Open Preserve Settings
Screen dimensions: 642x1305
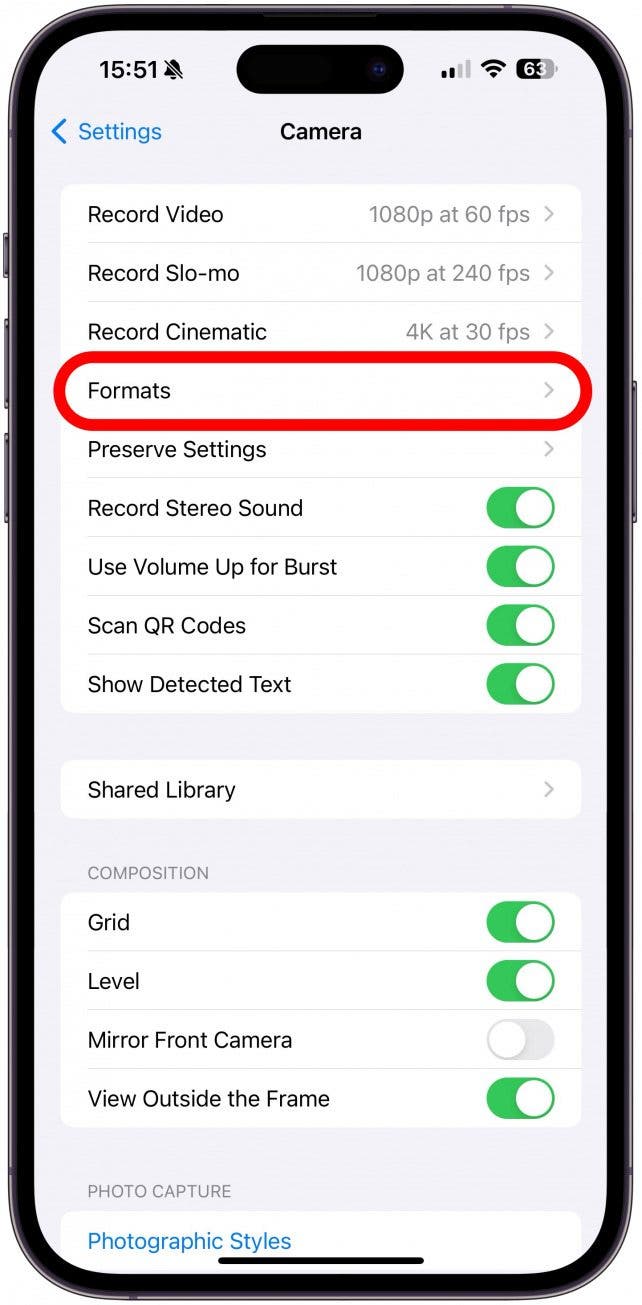pyautogui.click(x=320, y=450)
